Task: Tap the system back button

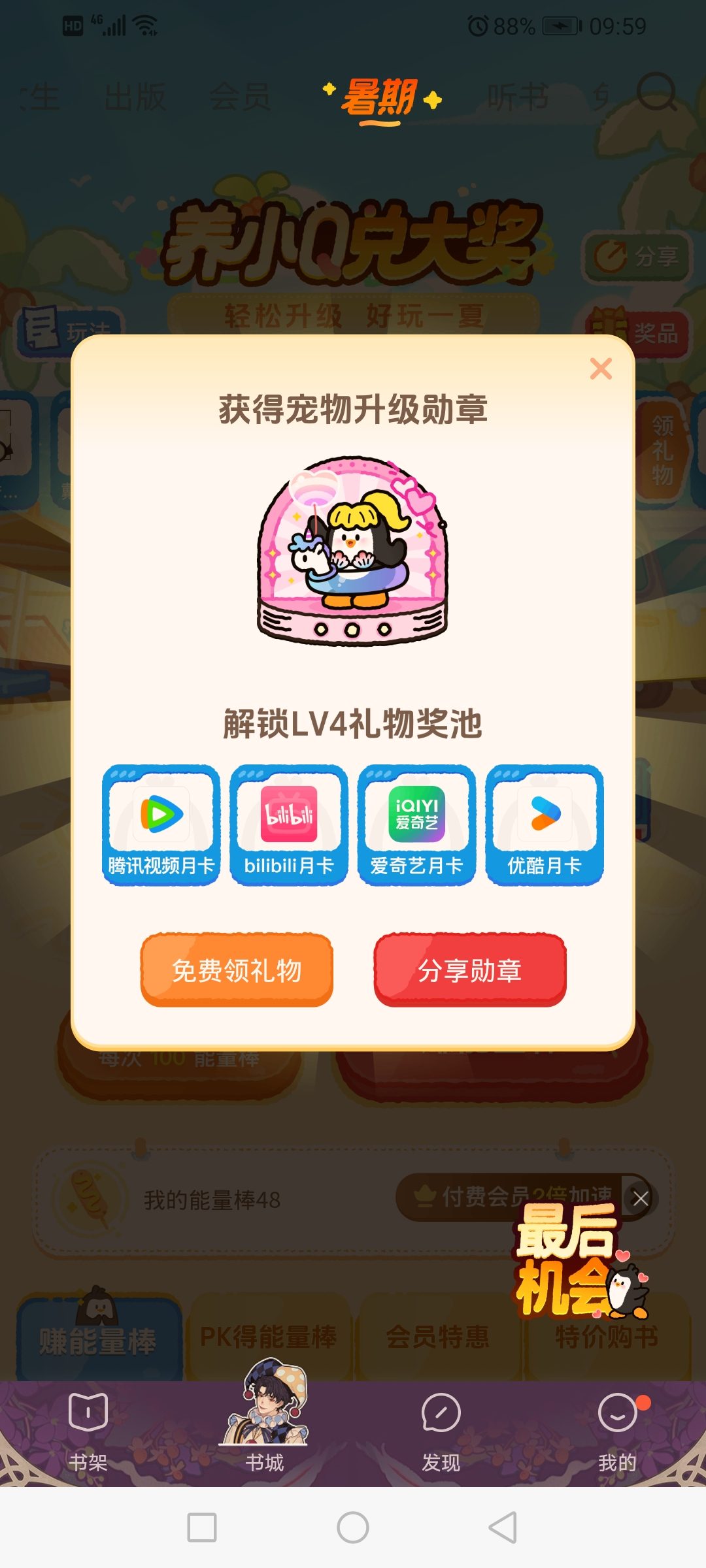Action: pyautogui.click(x=503, y=1527)
